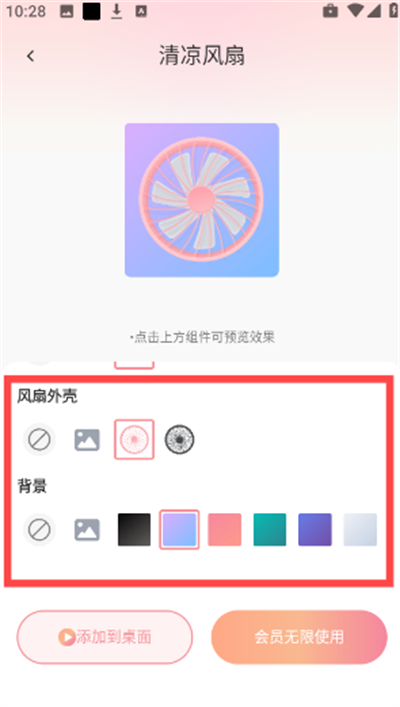The image size is (400, 707).
Task: Choose the black background swatch
Action: pos(134,529)
